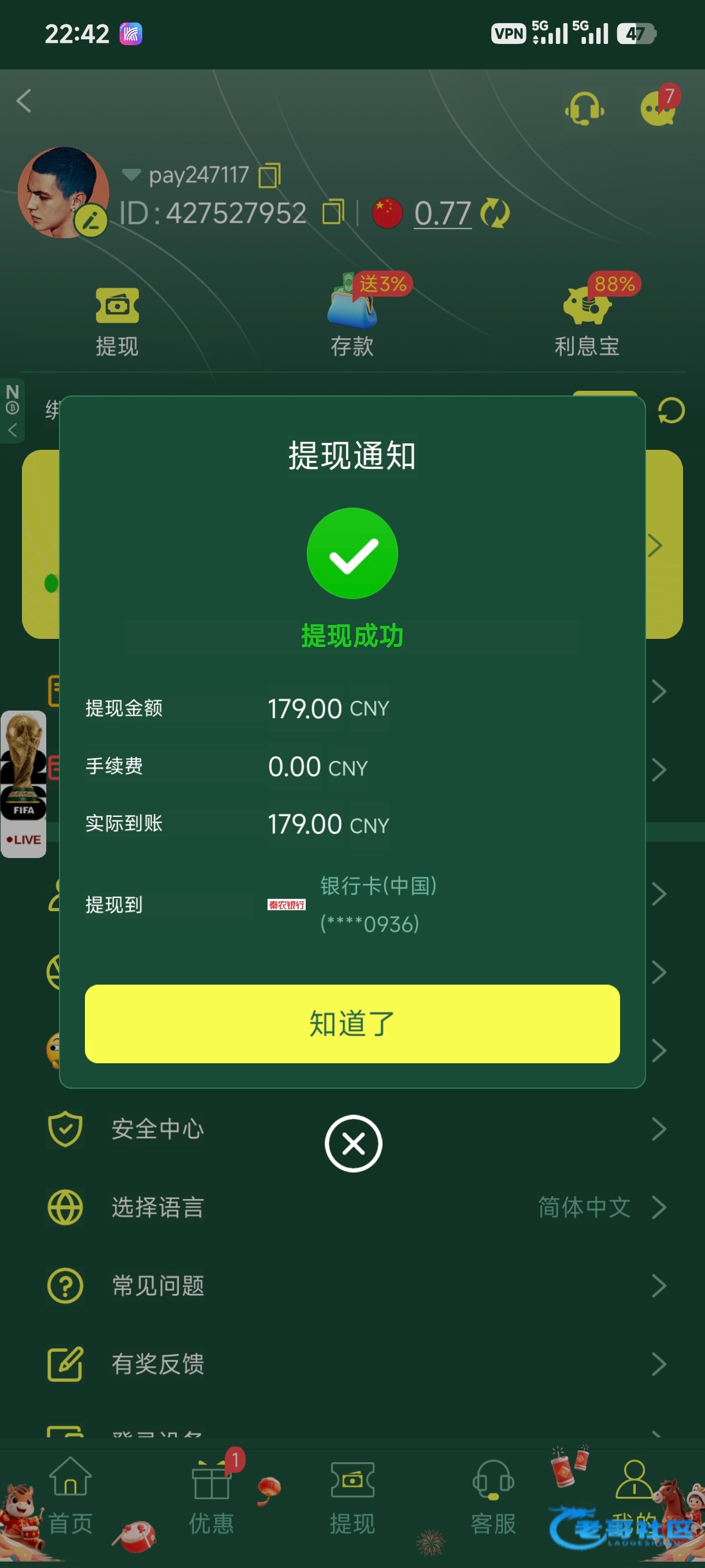The image size is (705, 1568).
Task: Open the messages chat bubble
Action: pyautogui.click(x=659, y=108)
